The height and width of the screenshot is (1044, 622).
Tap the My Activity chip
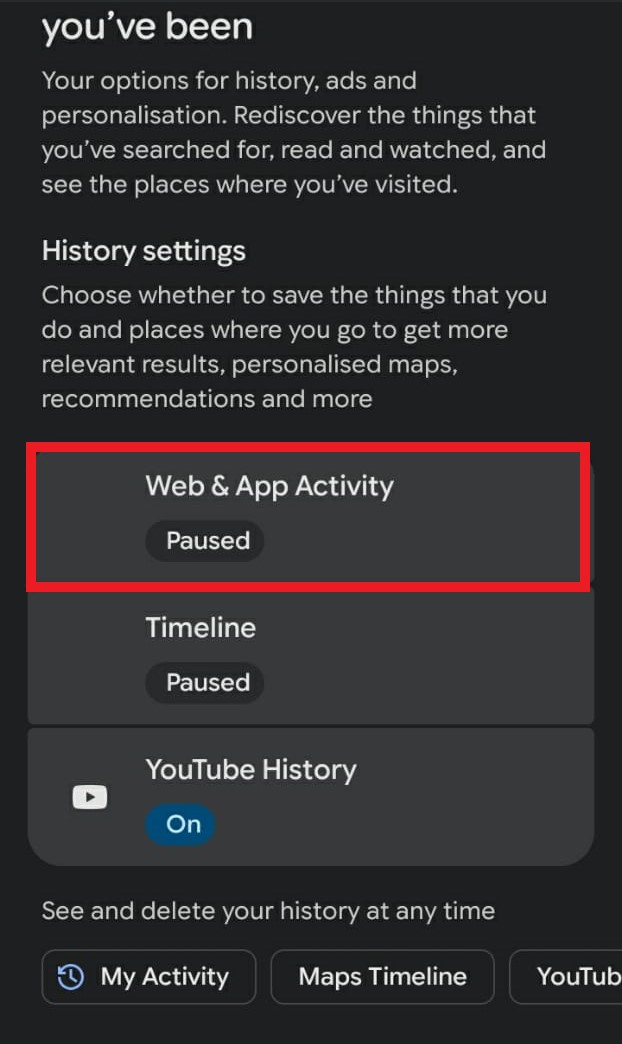(x=149, y=977)
